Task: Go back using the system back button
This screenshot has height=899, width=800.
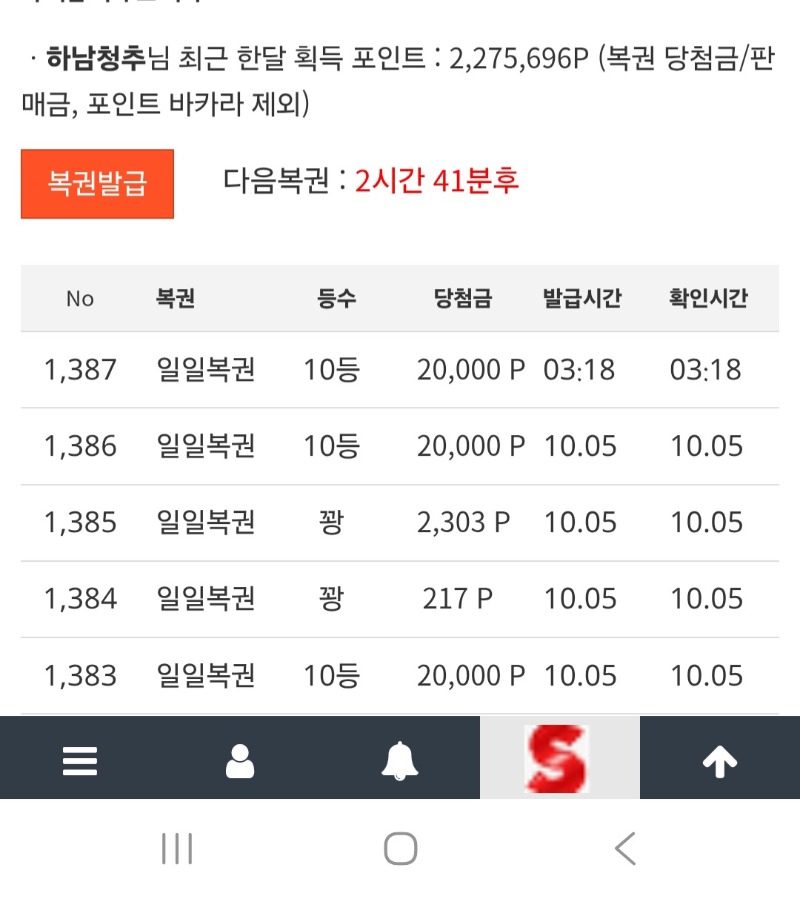Action: click(625, 849)
